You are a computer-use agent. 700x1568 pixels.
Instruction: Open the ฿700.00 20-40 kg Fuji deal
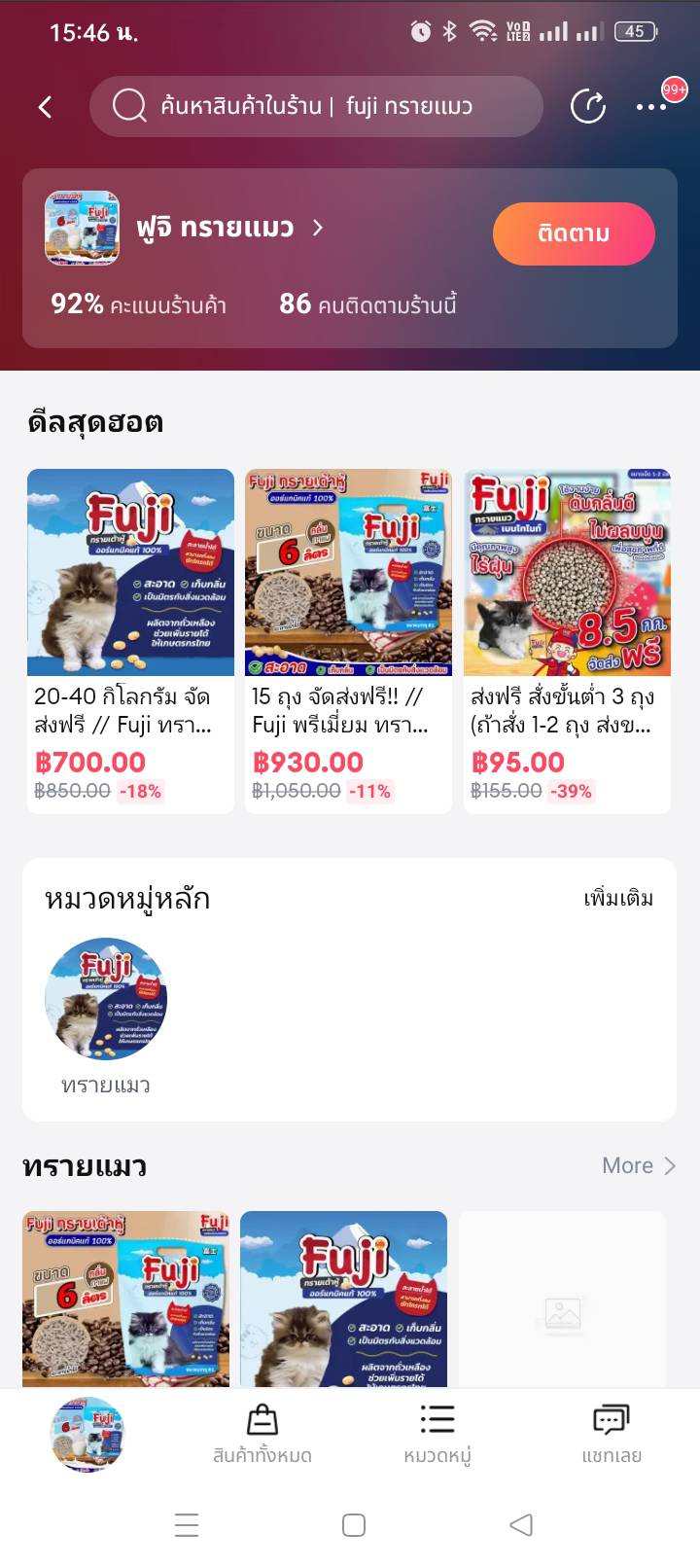tap(130, 640)
